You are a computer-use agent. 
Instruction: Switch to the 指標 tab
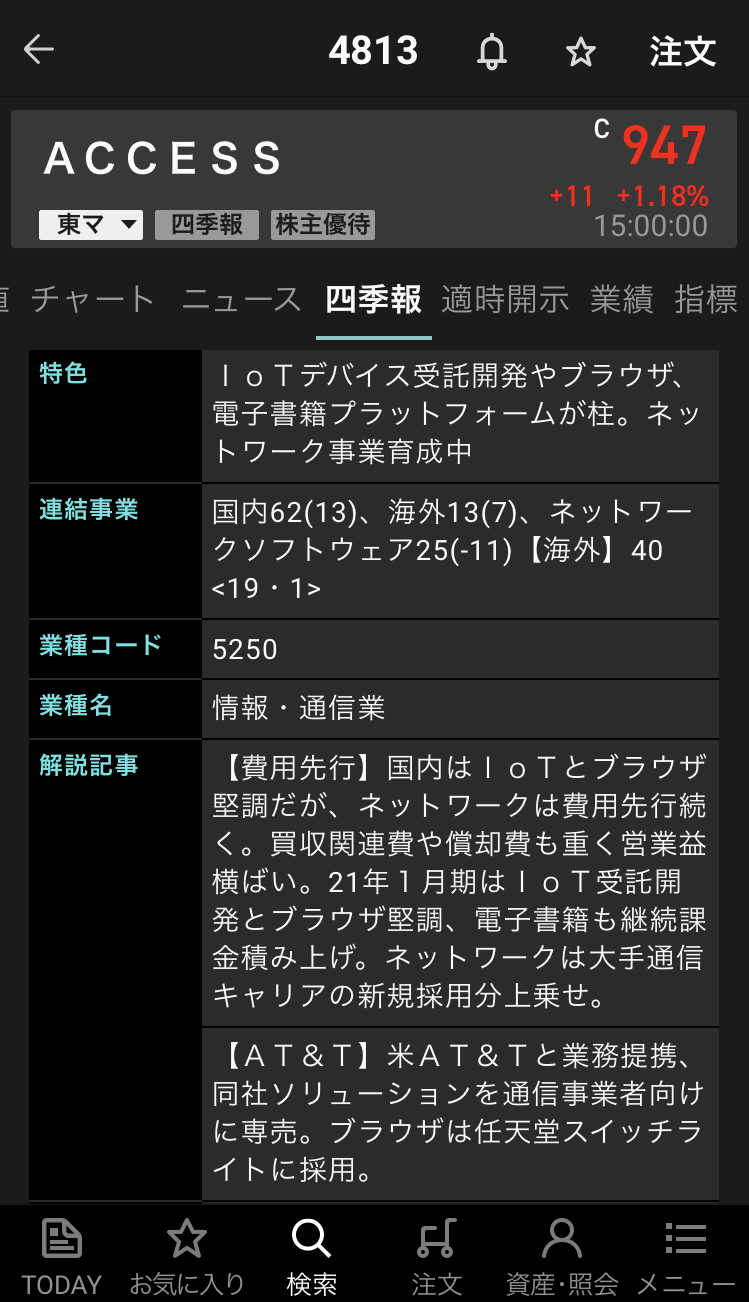tap(706, 299)
